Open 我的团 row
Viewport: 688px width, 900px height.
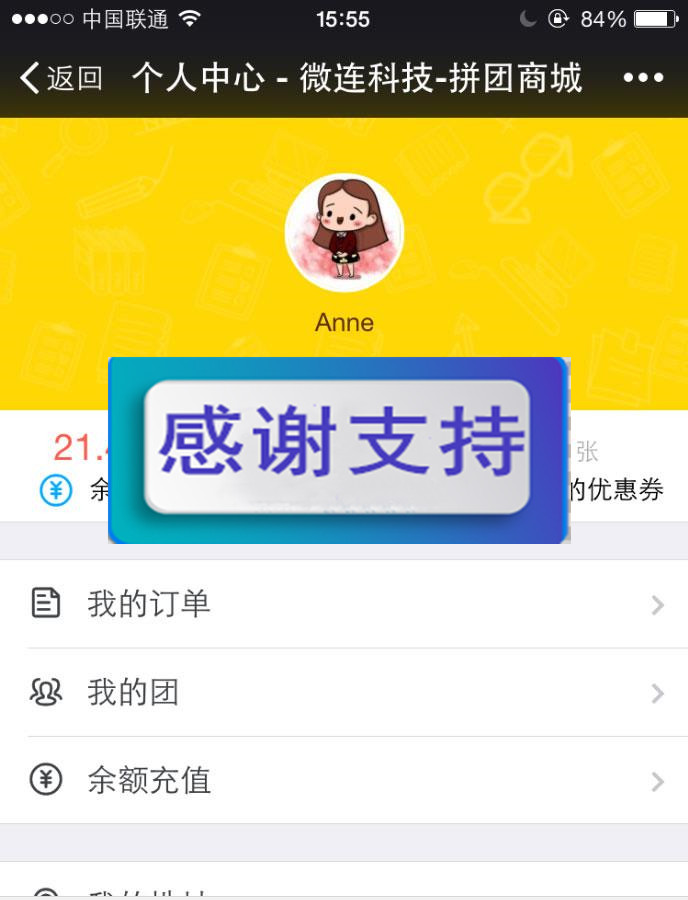click(344, 692)
